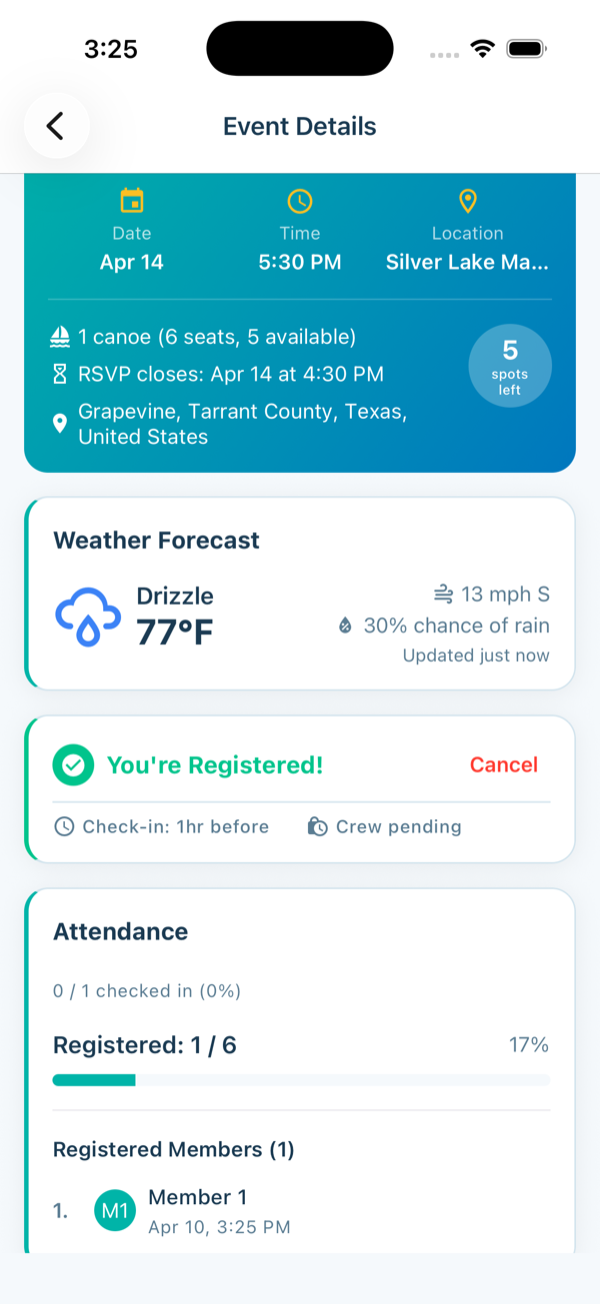The image size is (600, 1304).
Task: Open Member 1 in registered members
Action: (300, 1210)
